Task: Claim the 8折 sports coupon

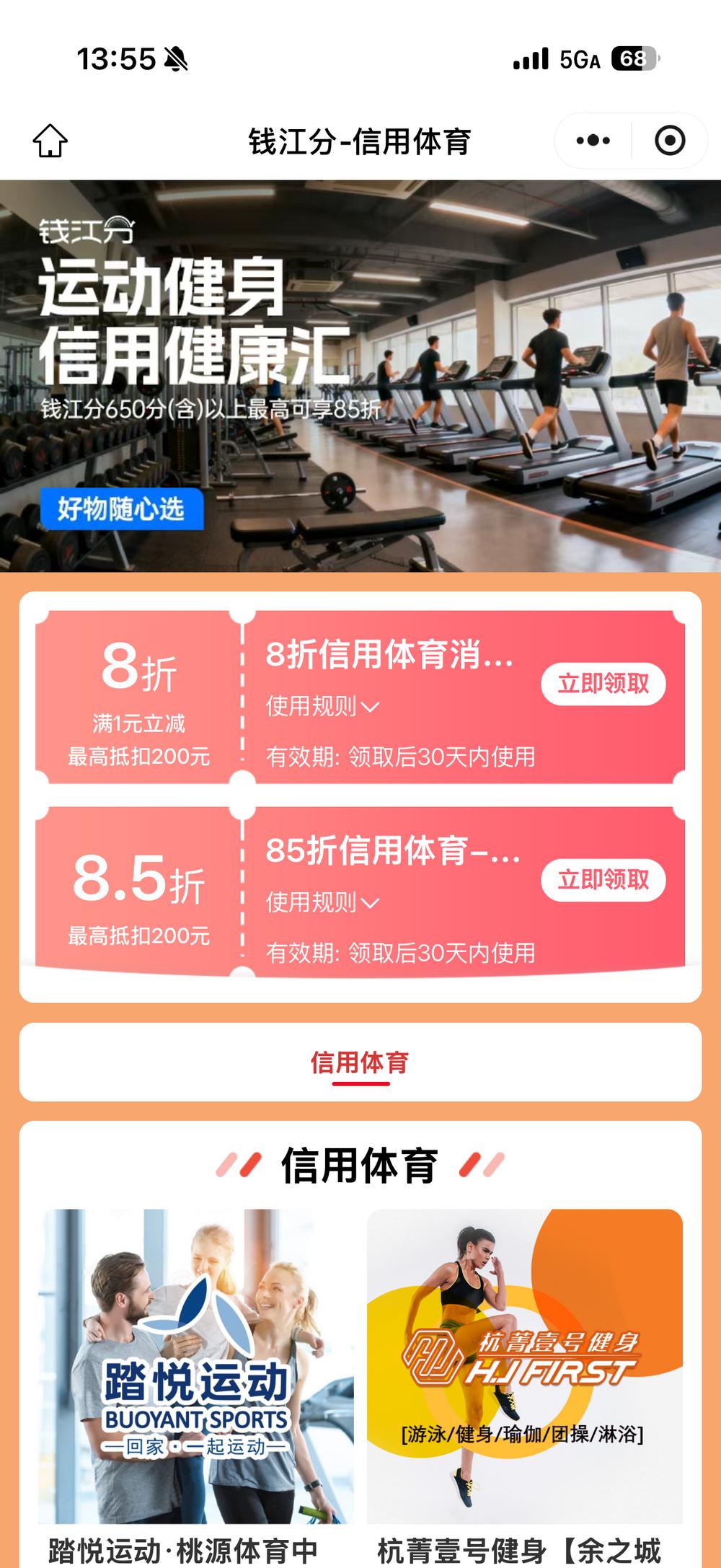Action: [x=603, y=684]
